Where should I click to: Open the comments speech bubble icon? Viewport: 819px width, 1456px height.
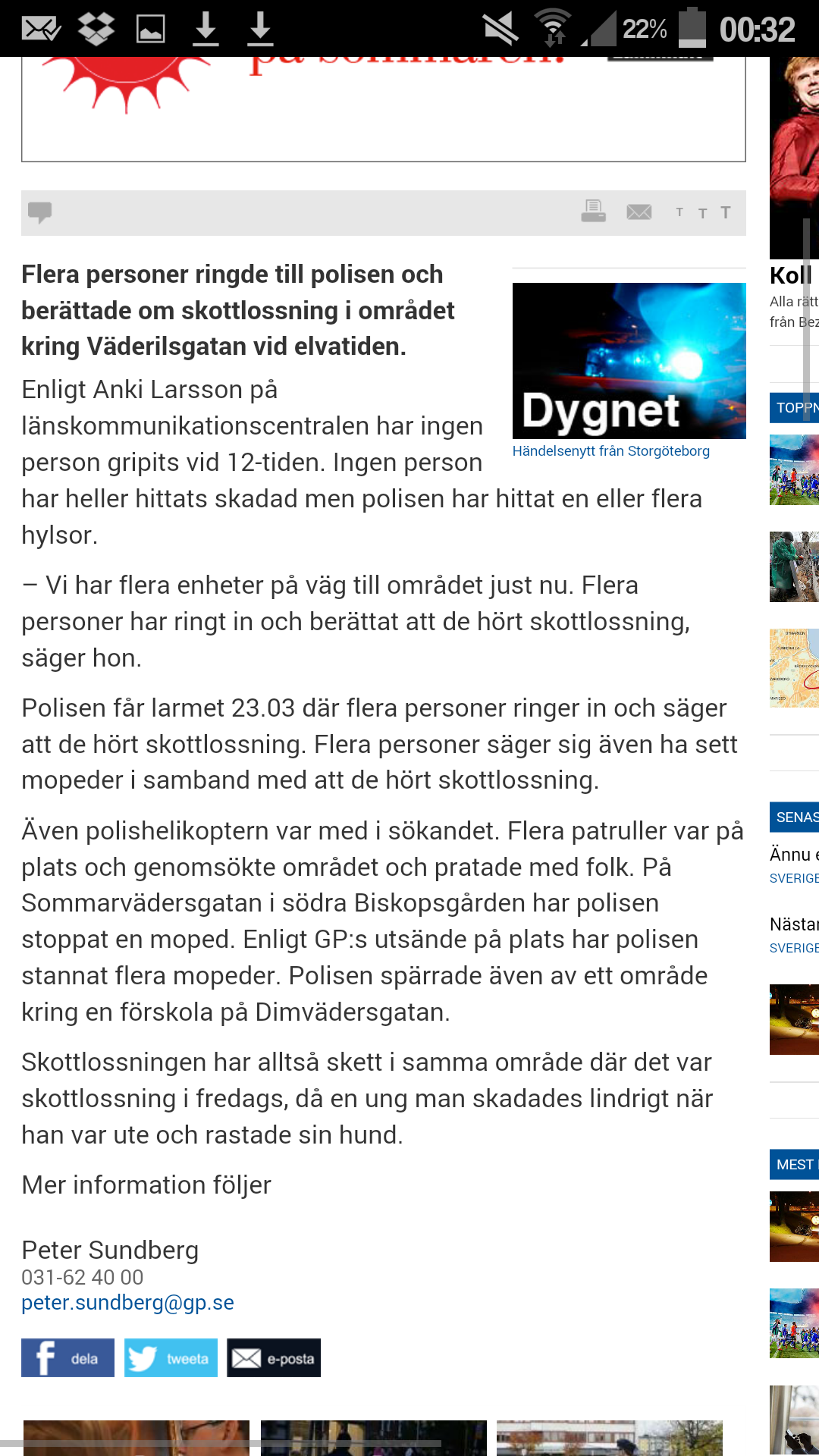[x=39, y=212]
